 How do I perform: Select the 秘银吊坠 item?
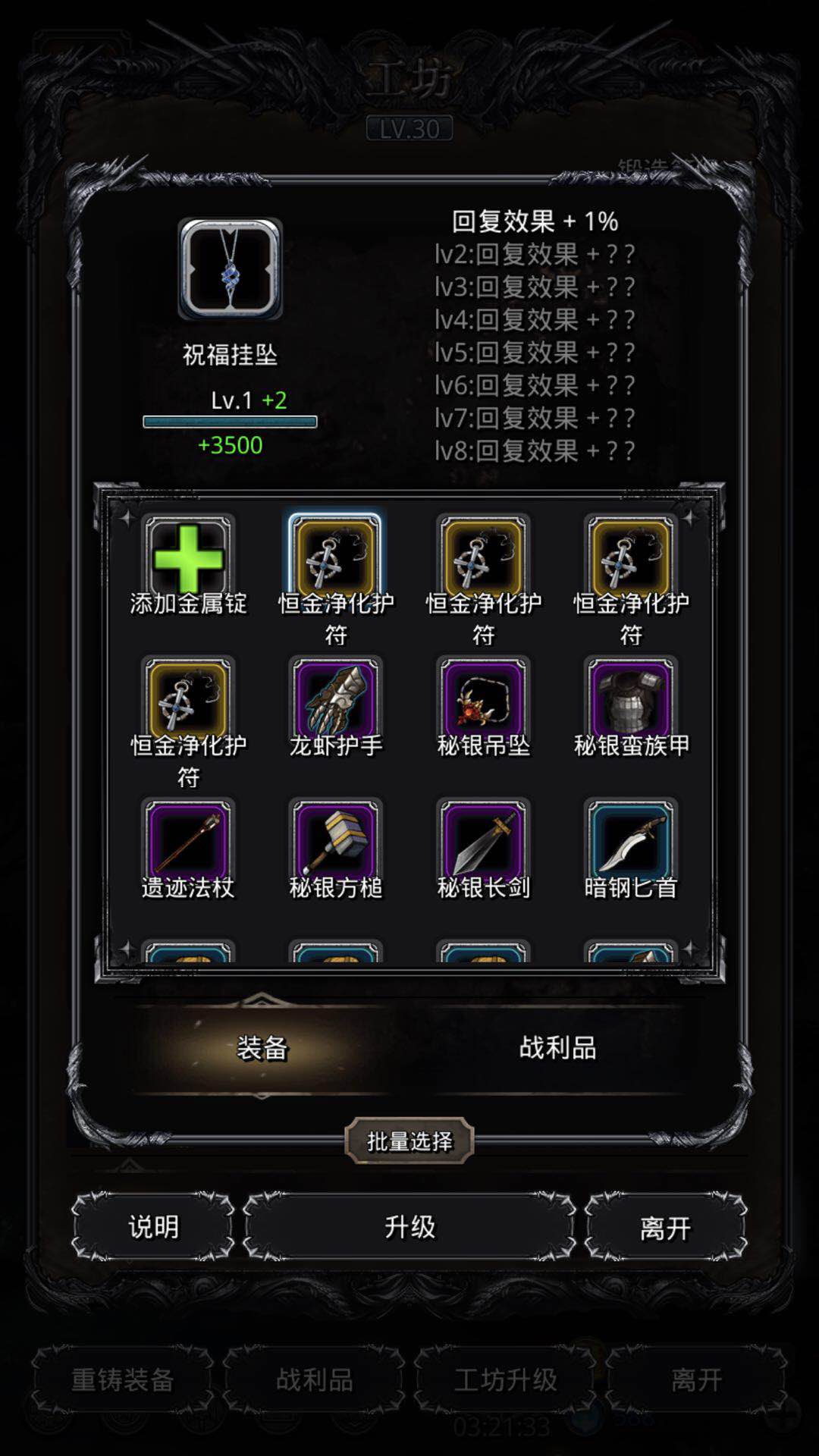pos(483,701)
